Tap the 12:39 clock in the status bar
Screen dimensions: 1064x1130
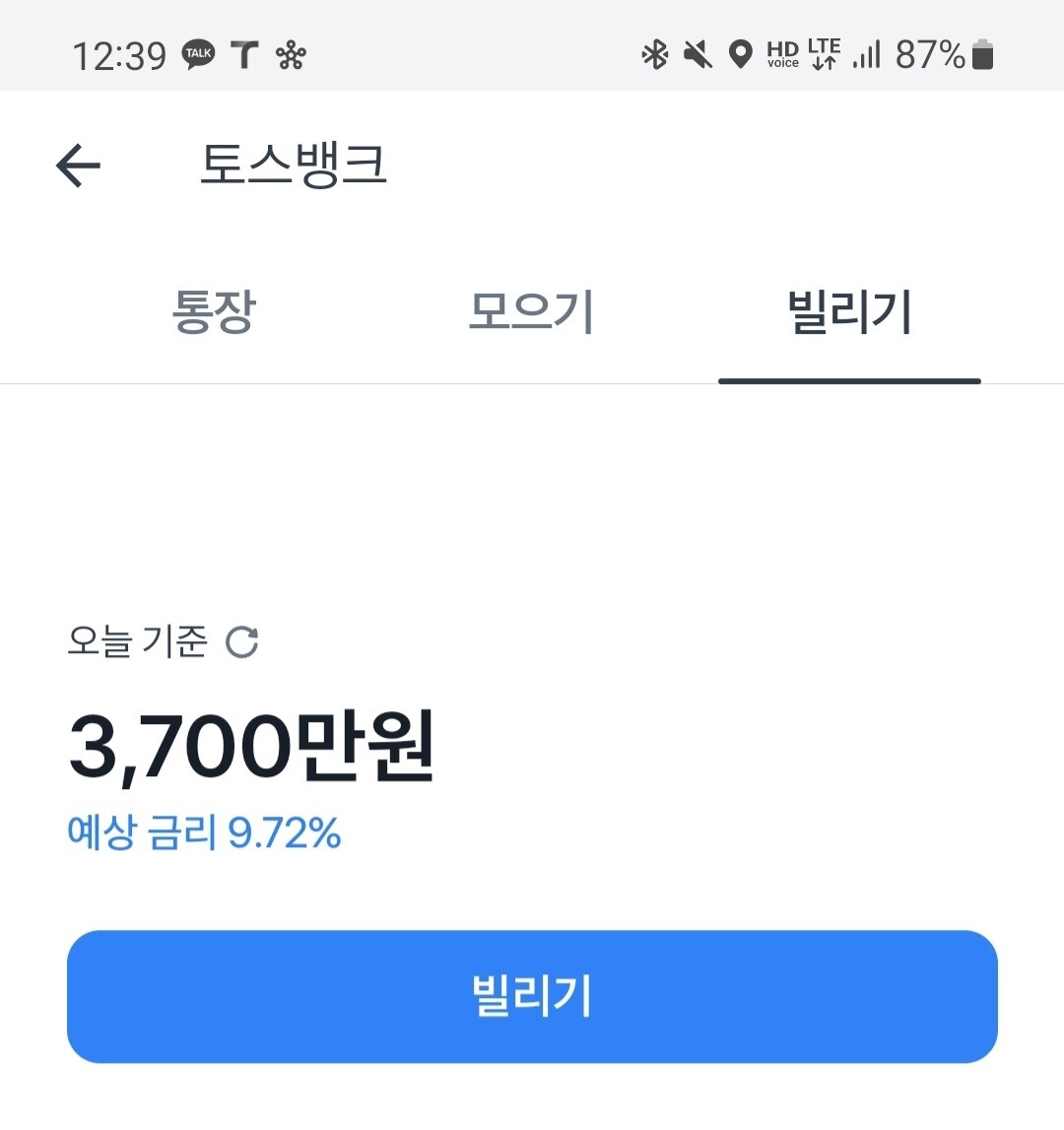[x=121, y=55]
